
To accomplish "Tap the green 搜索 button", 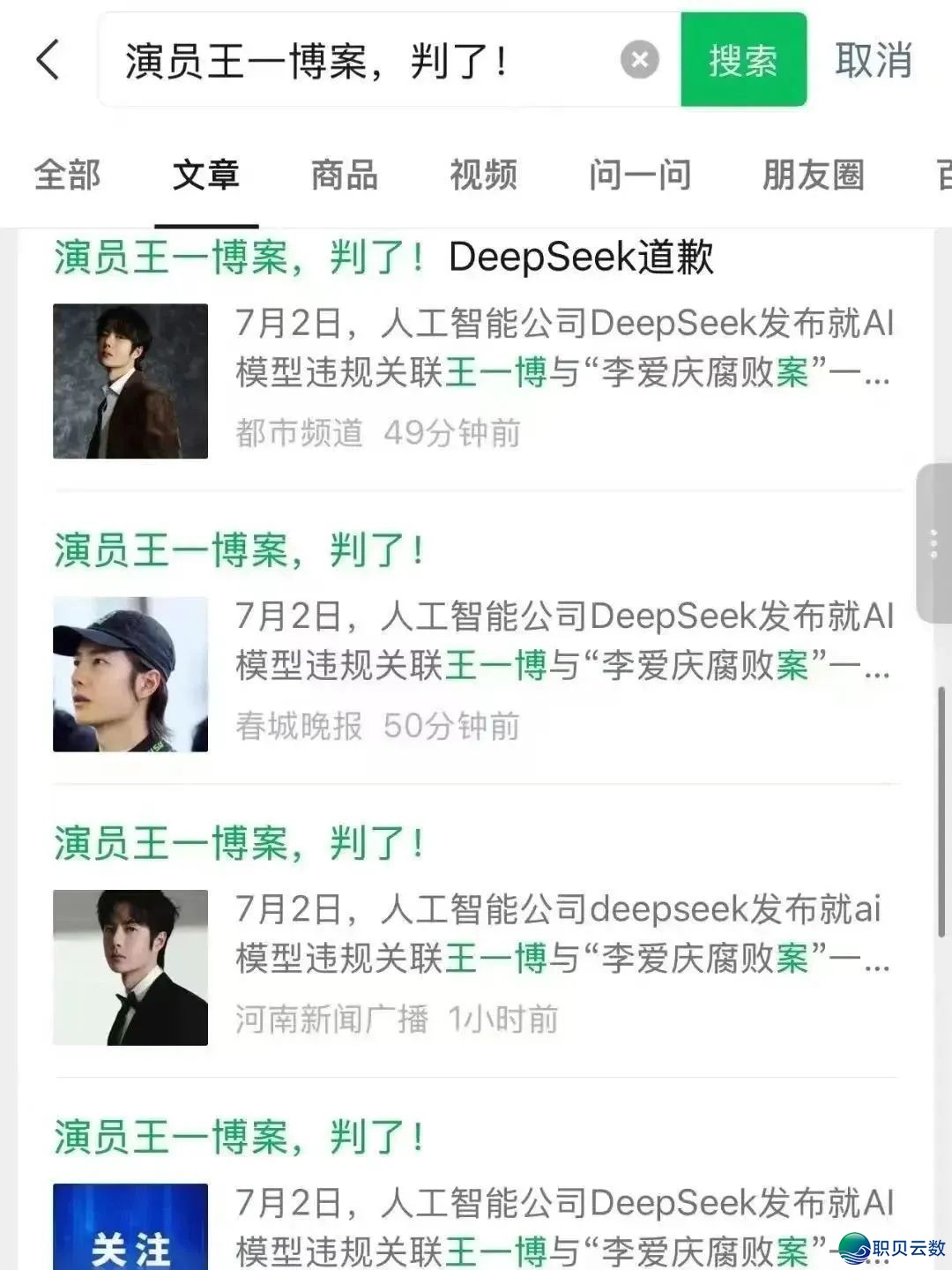I will 743,60.
